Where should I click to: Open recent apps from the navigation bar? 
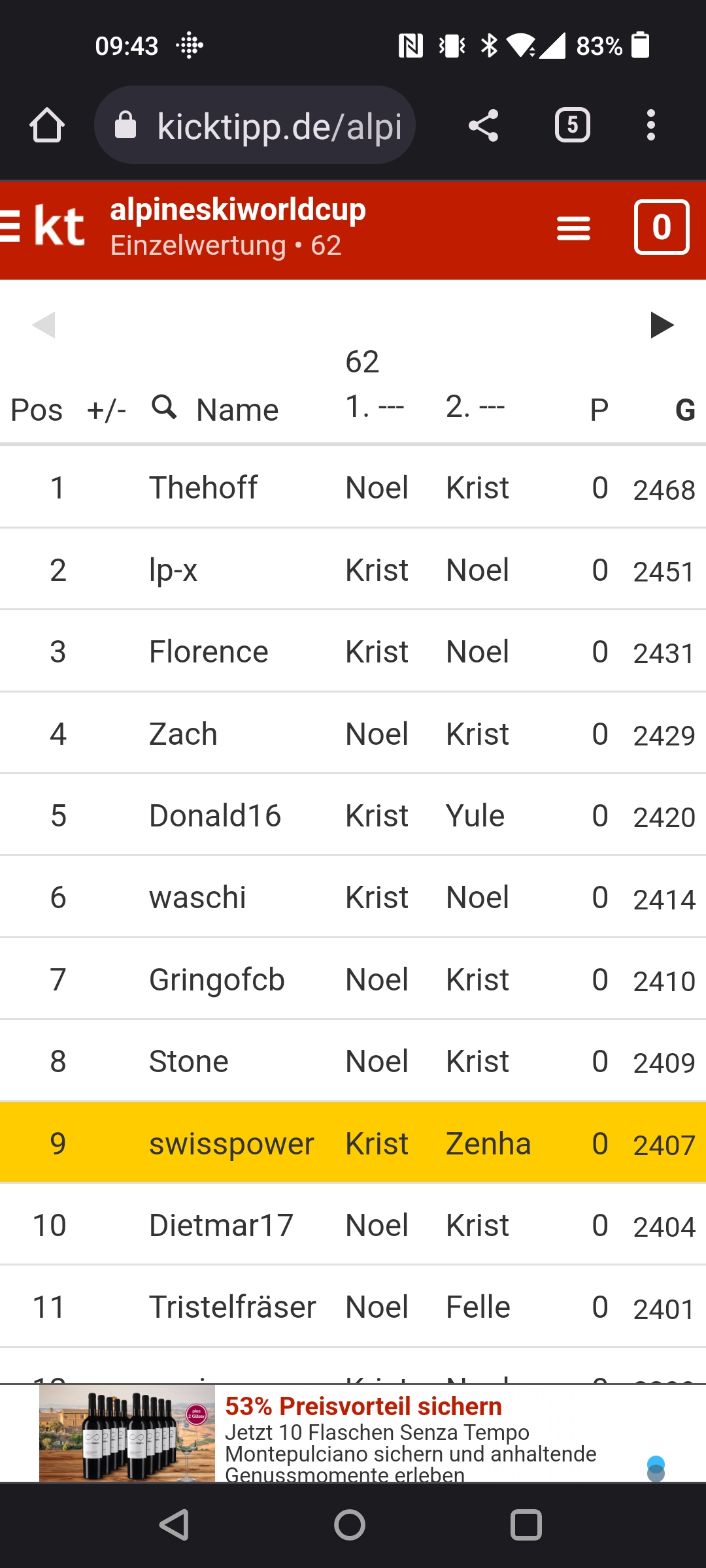click(x=526, y=1526)
